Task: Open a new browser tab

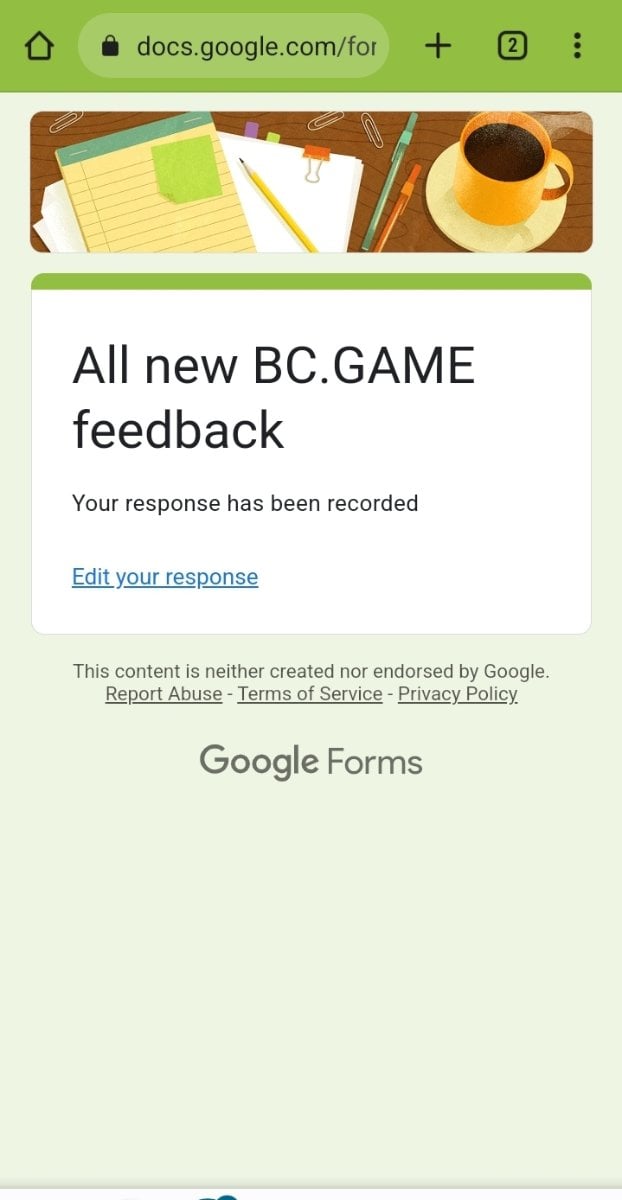Action: [x=438, y=46]
